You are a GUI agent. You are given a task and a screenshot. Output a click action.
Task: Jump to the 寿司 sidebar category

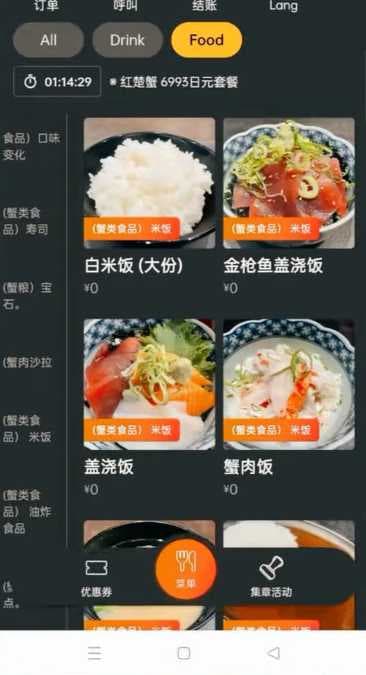point(26,221)
